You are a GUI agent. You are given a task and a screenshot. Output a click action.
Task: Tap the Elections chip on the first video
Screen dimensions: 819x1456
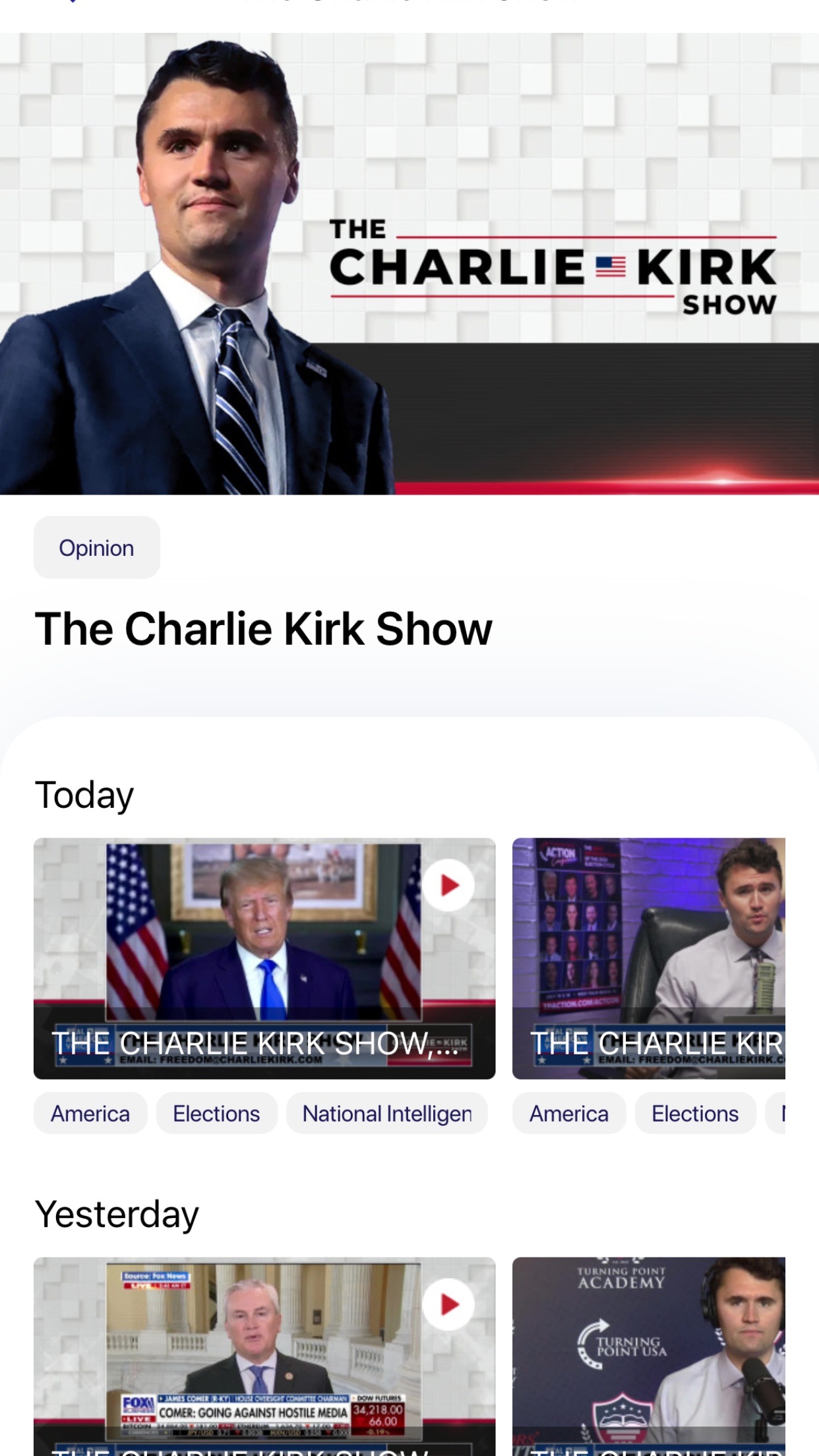pos(216,1113)
